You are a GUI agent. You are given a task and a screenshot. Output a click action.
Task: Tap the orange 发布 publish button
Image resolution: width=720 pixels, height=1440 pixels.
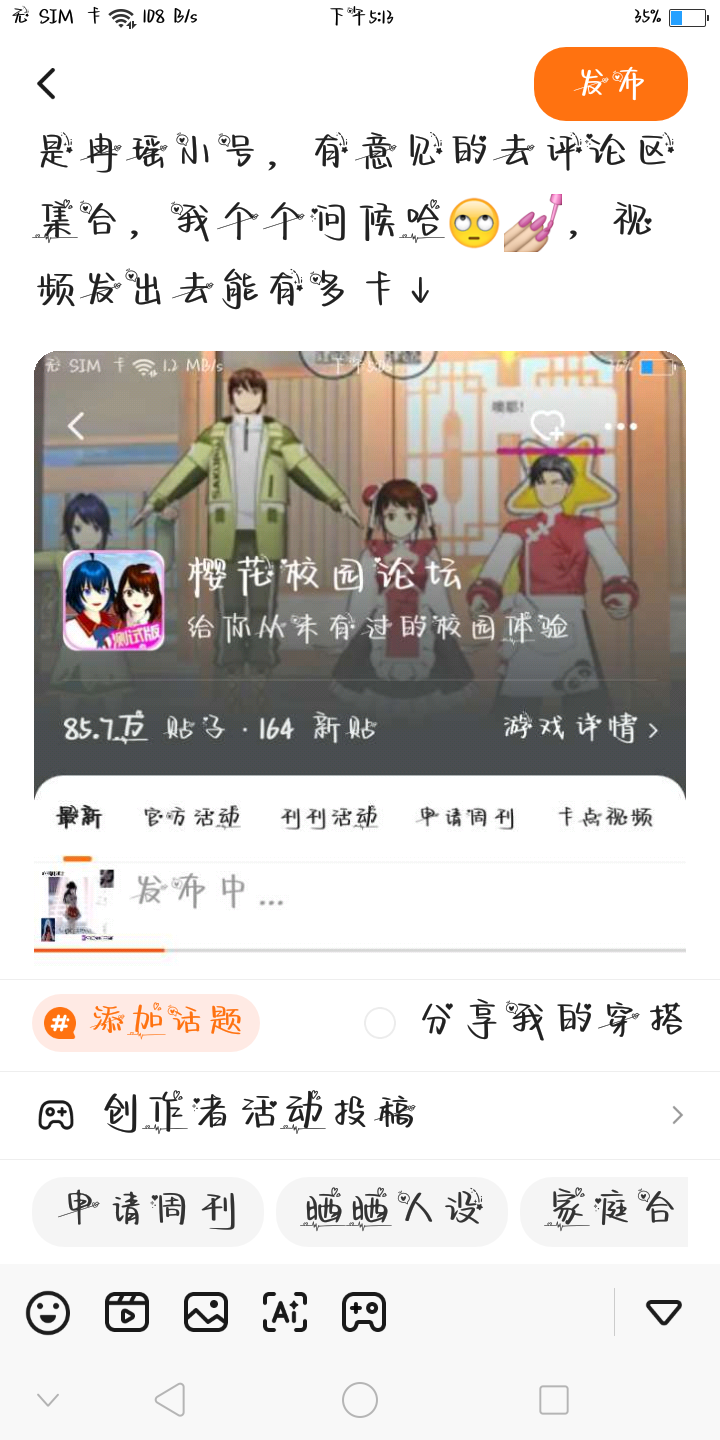(x=610, y=84)
